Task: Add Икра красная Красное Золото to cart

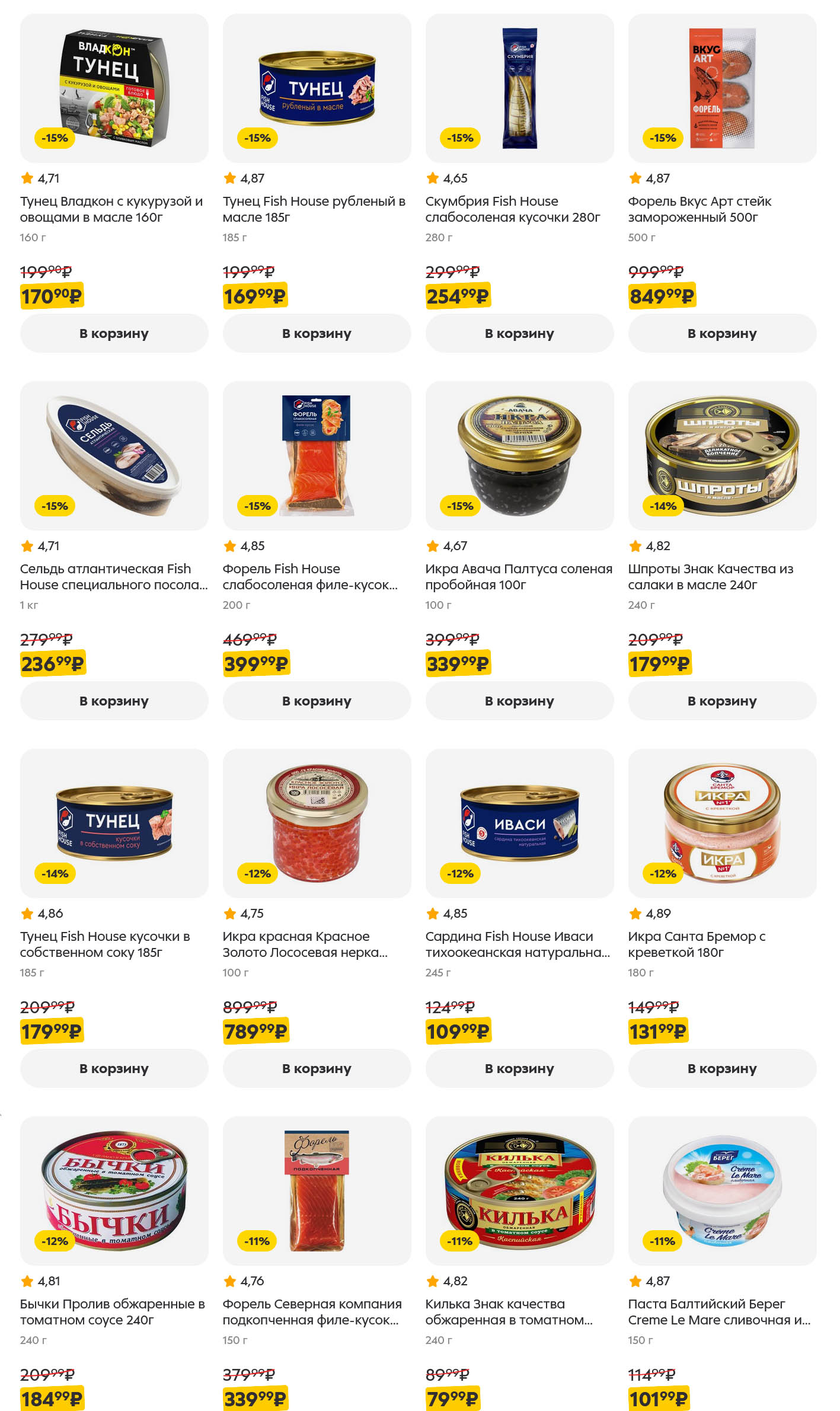Action: click(317, 1068)
